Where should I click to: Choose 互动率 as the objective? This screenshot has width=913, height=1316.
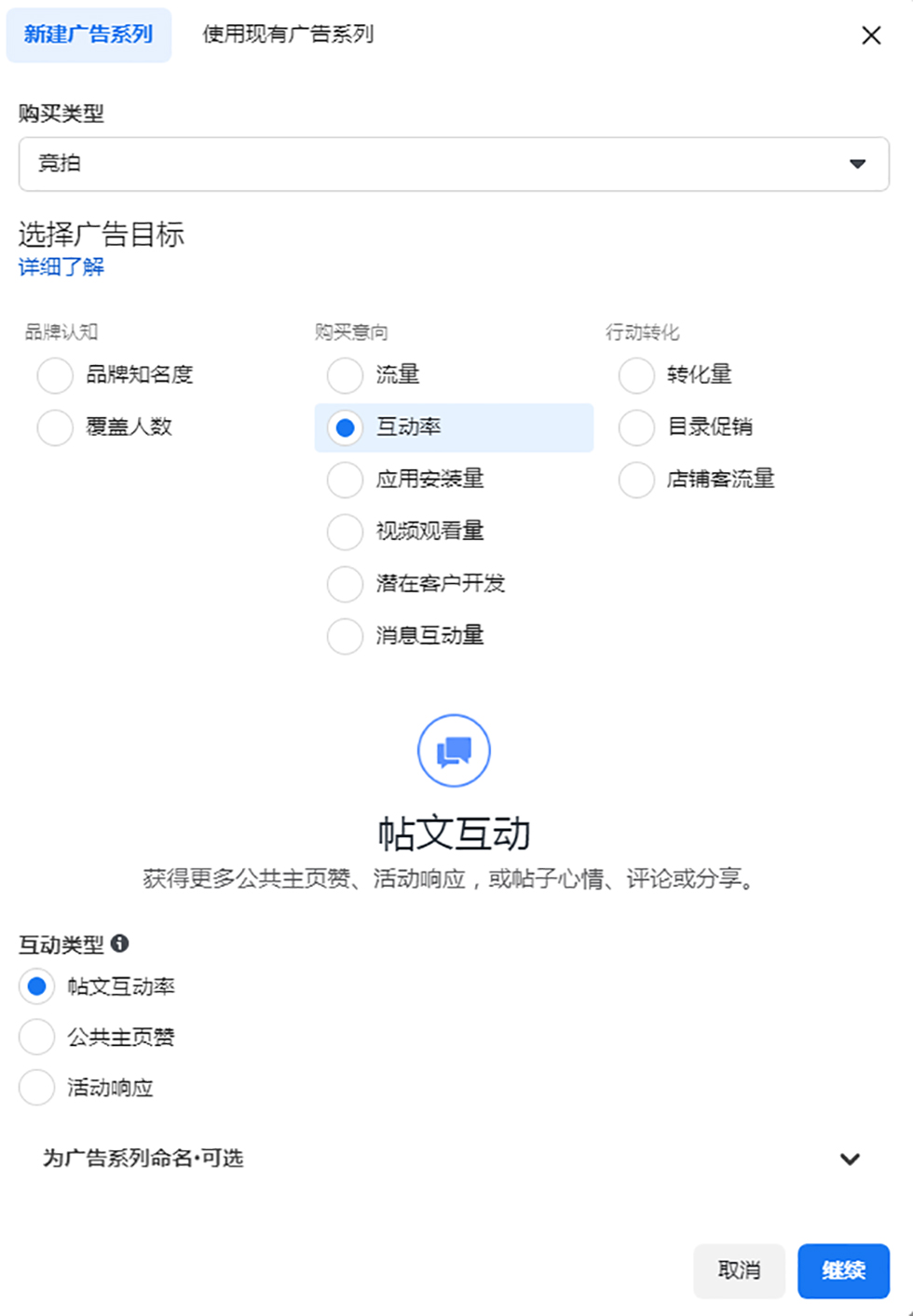coord(346,427)
